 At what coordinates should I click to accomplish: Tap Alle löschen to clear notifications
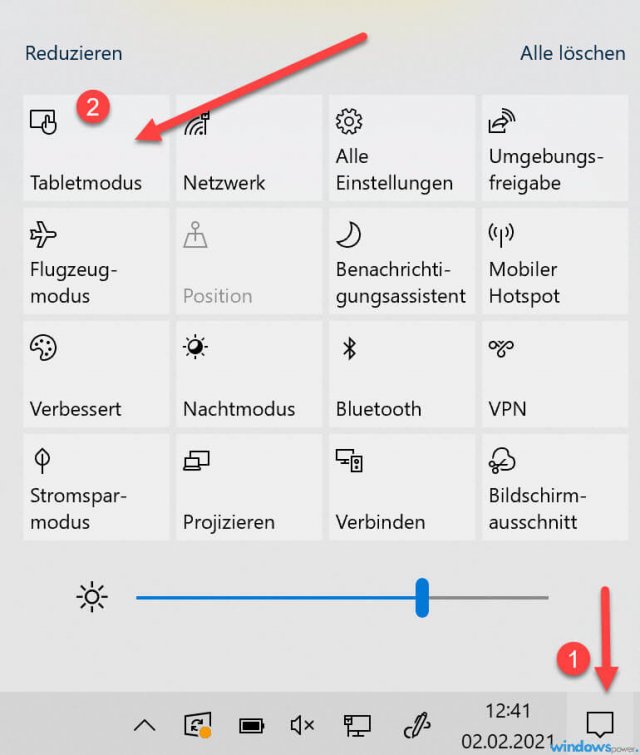pyautogui.click(x=572, y=53)
